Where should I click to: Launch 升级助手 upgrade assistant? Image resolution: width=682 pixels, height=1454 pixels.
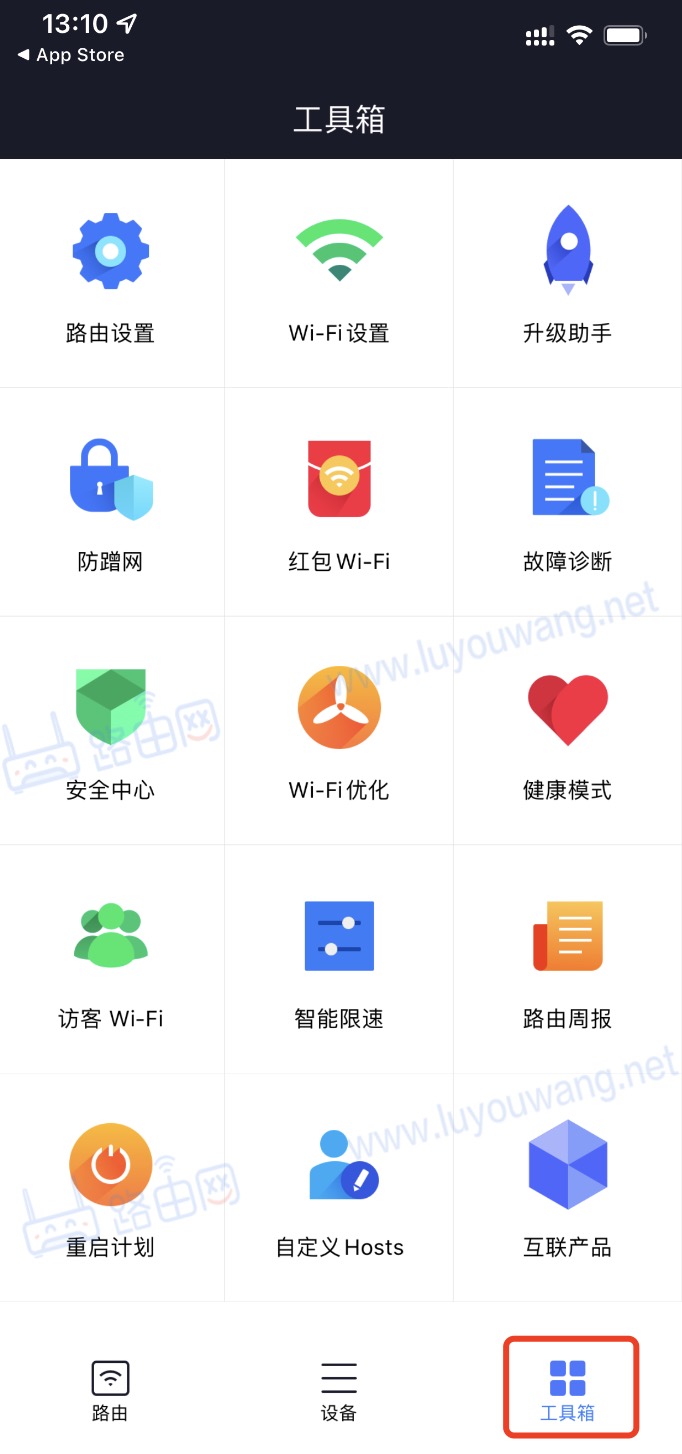coord(567,275)
